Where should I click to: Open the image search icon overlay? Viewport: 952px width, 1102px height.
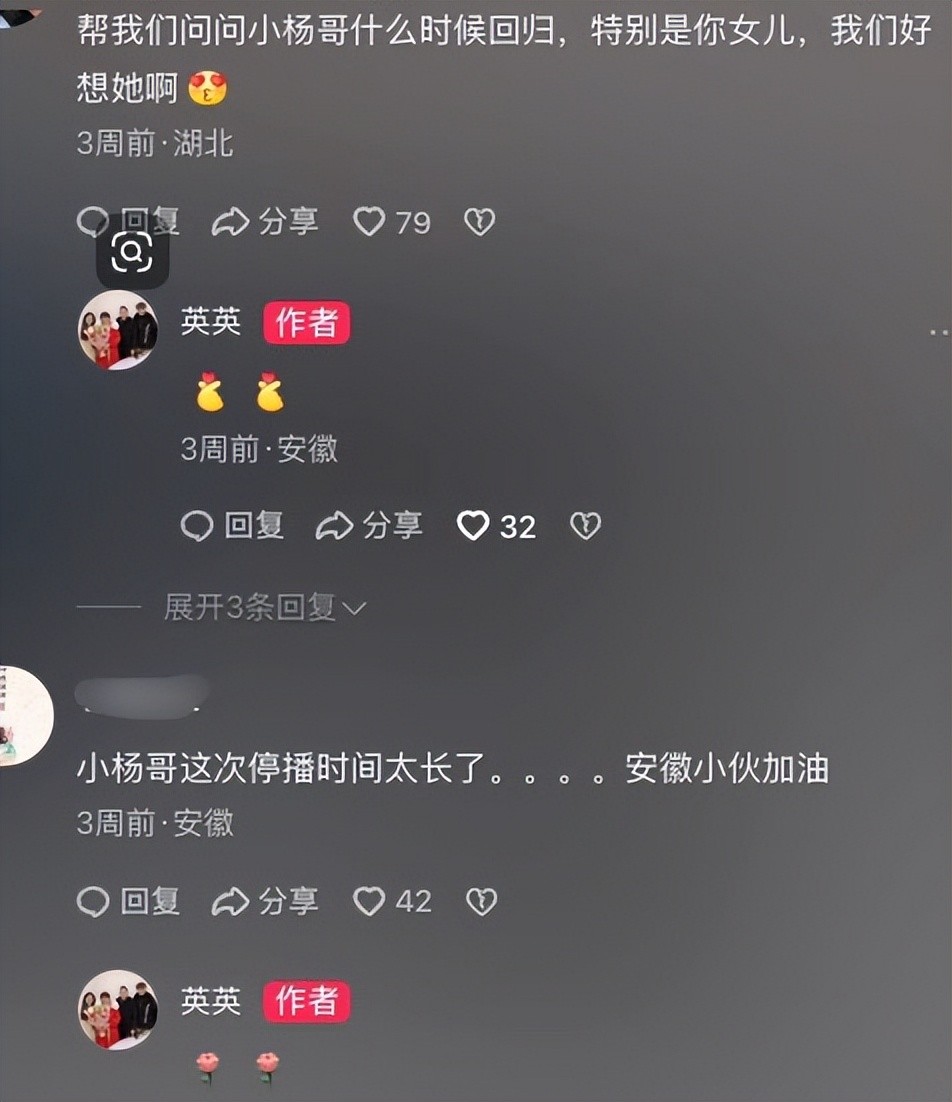point(132,254)
